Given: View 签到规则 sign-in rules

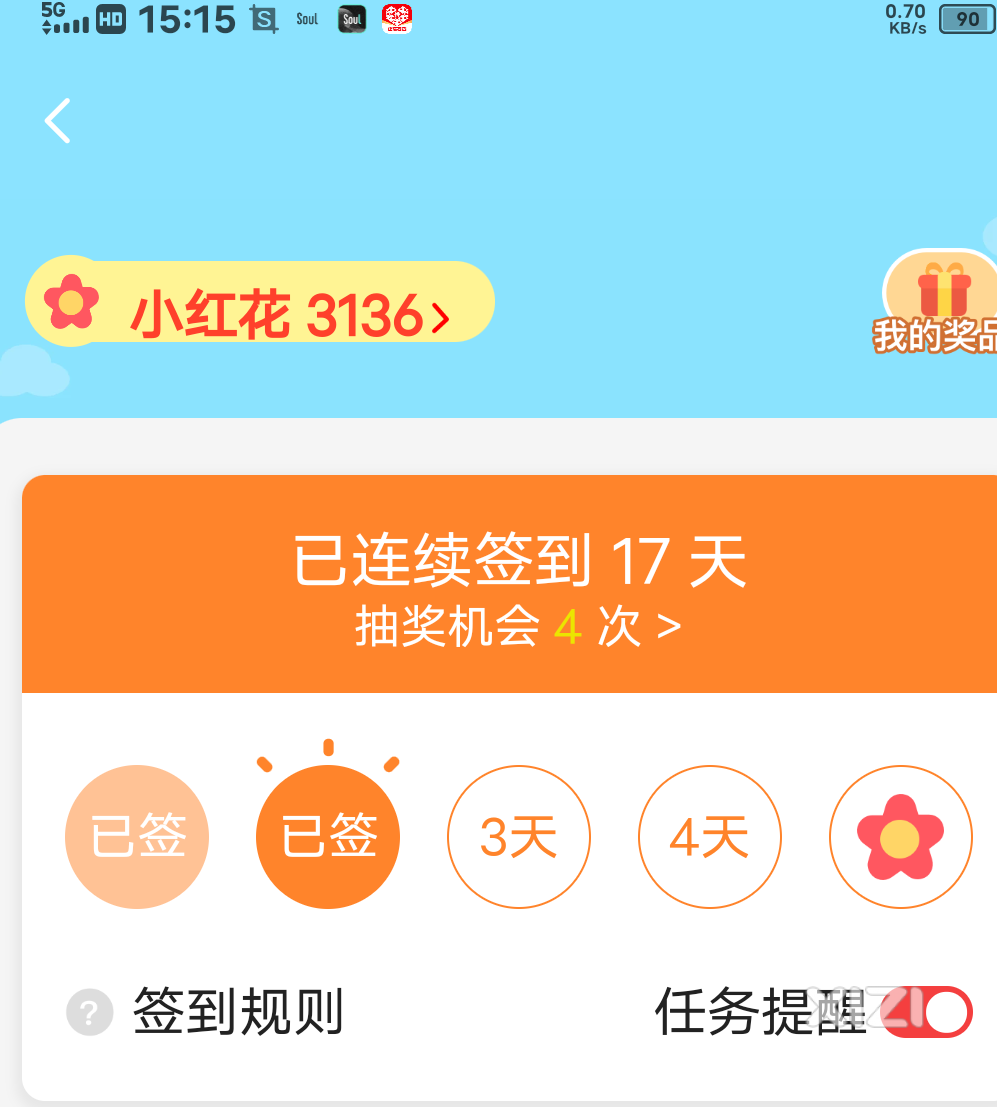Looking at the screenshot, I should click(205, 1012).
